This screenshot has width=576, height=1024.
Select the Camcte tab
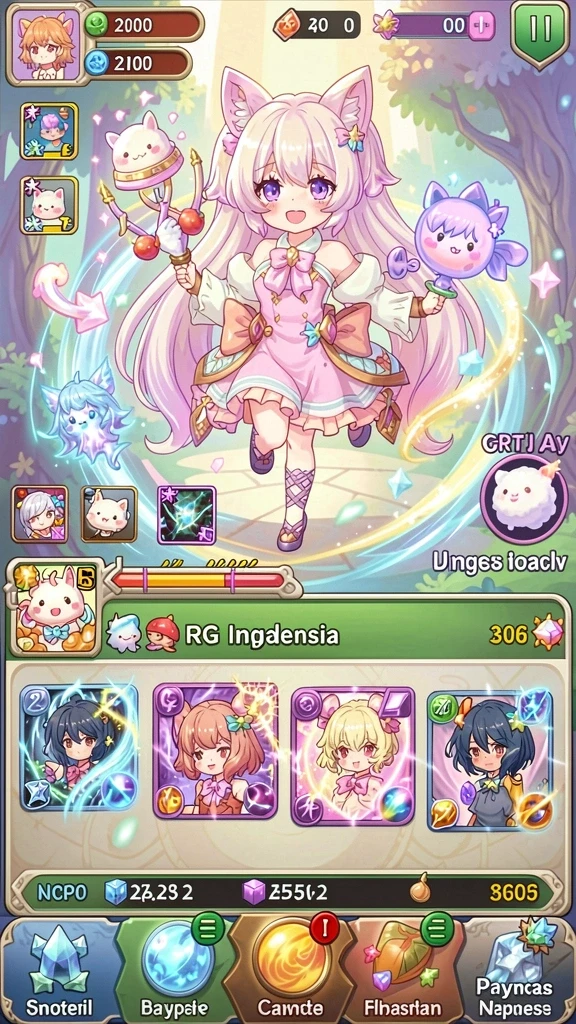coord(290,970)
